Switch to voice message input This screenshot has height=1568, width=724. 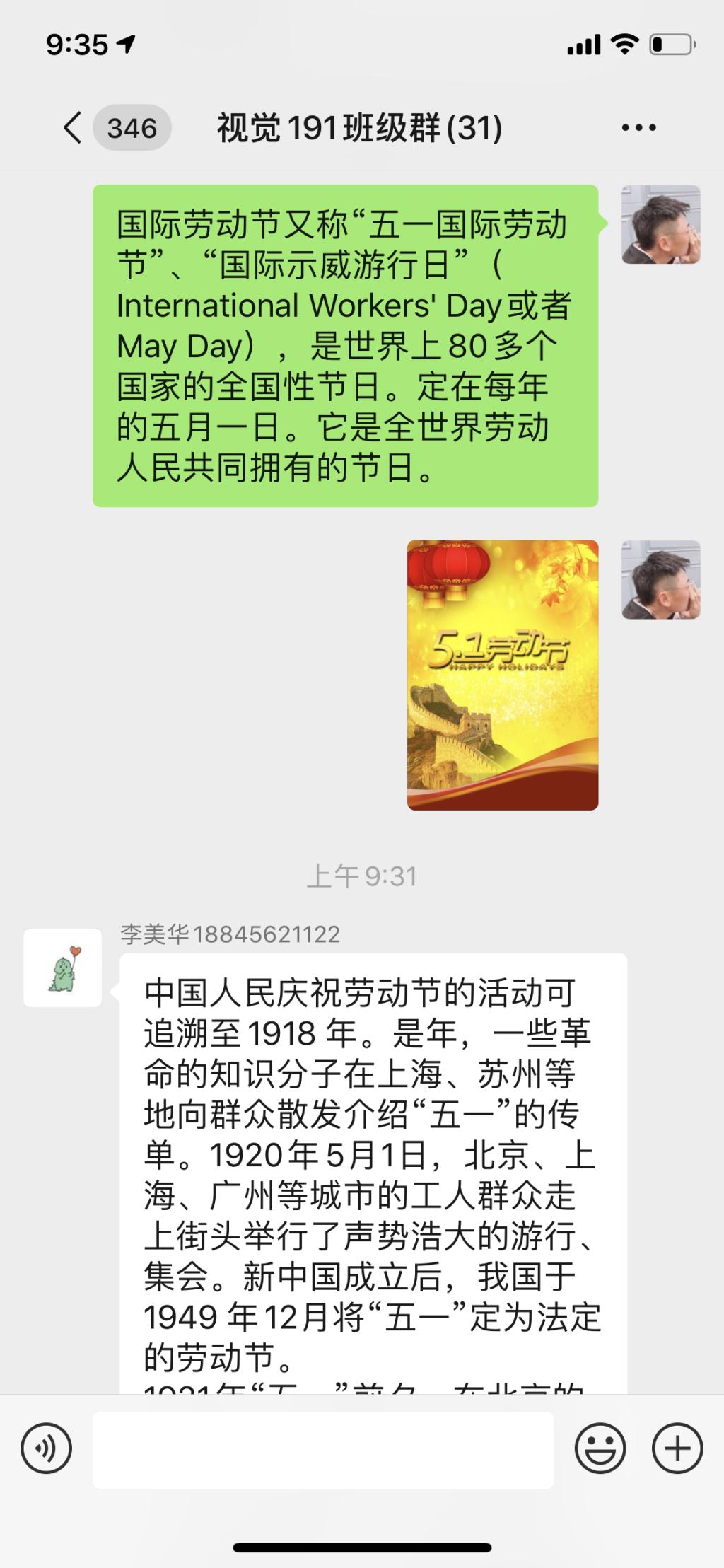pyautogui.click(x=47, y=1449)
